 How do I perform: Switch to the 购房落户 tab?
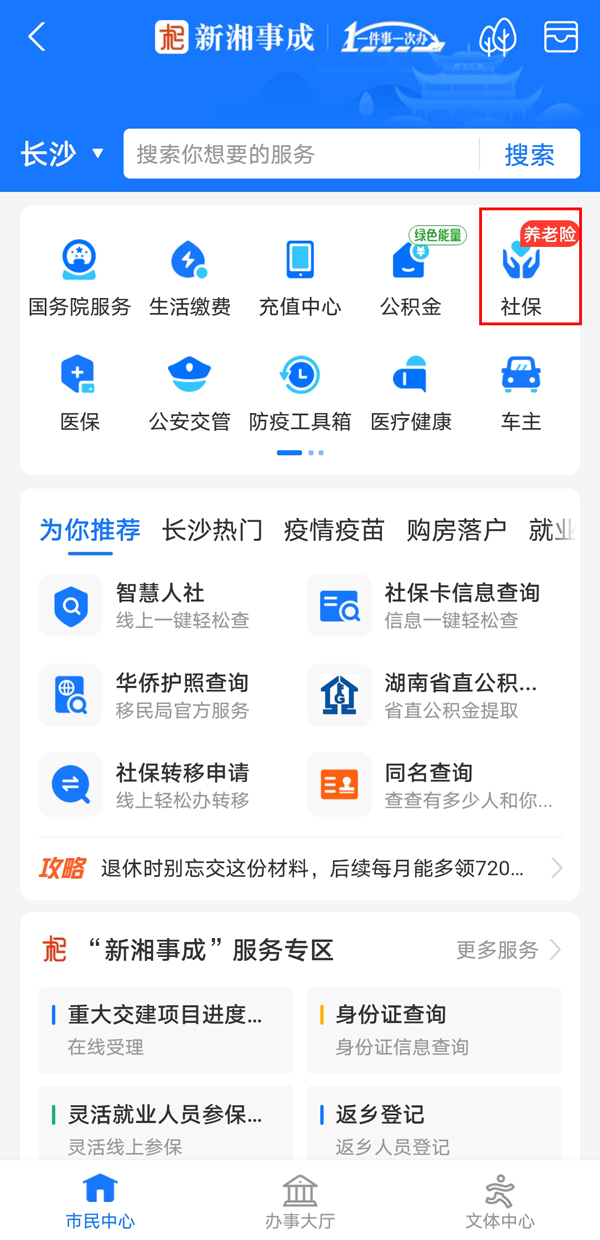[x=456, y=530]
